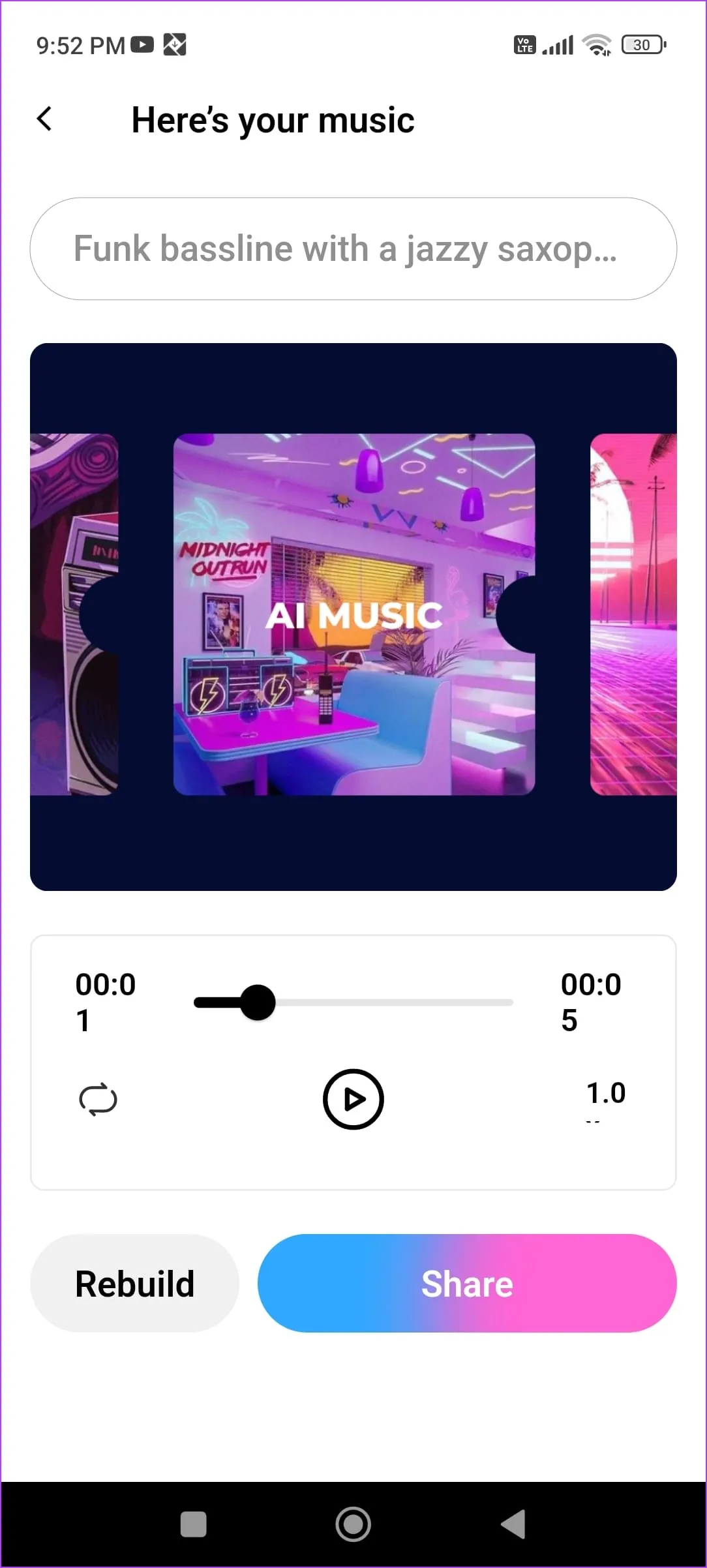The height and width of the screenshot is (1568, 707).
Task: Go to the home screen
Action: coord(353,1524)
